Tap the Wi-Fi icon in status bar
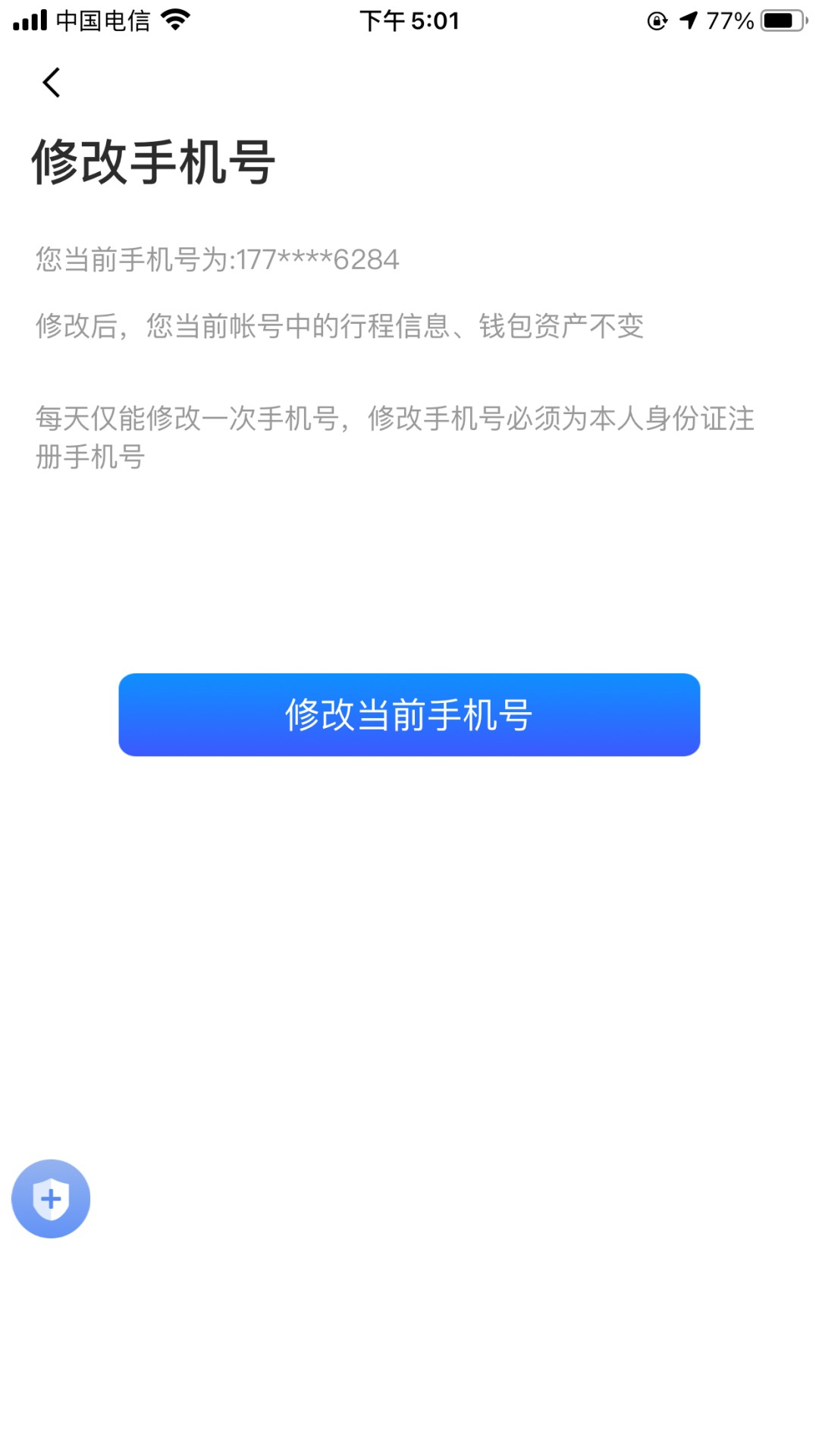 tap(176, 20)
